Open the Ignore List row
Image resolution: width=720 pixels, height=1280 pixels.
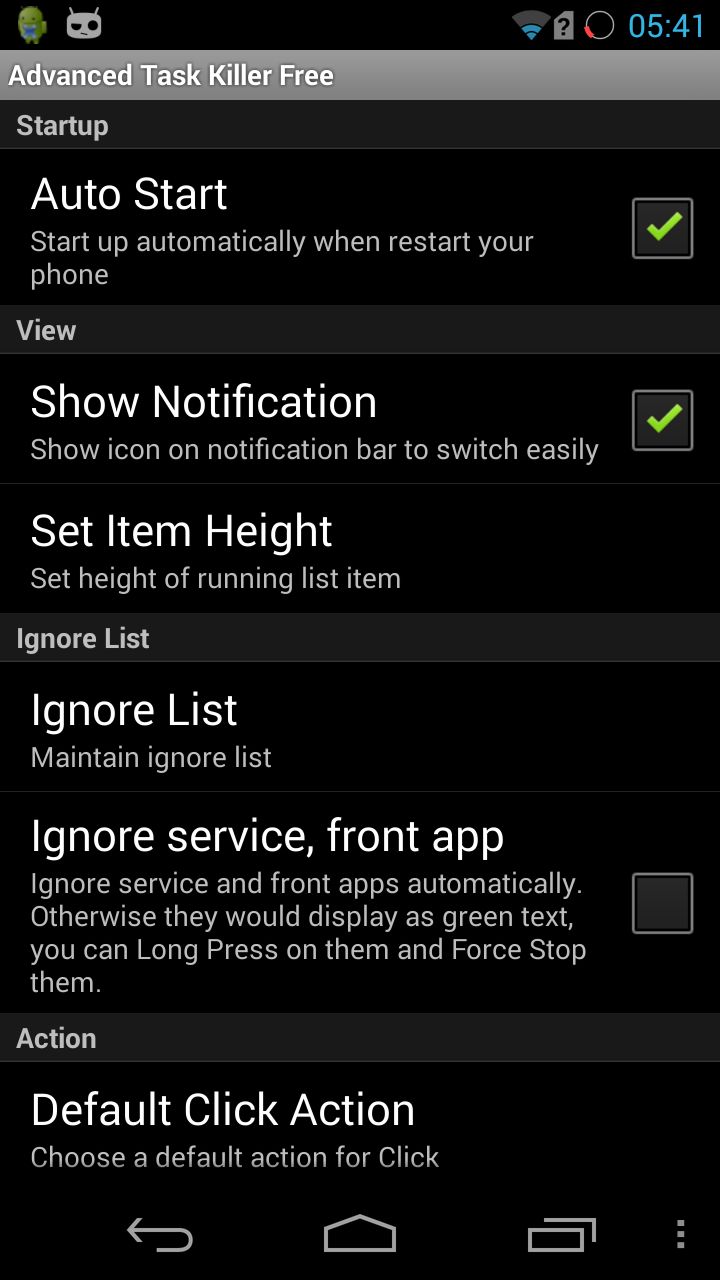[x=360, y=728]
